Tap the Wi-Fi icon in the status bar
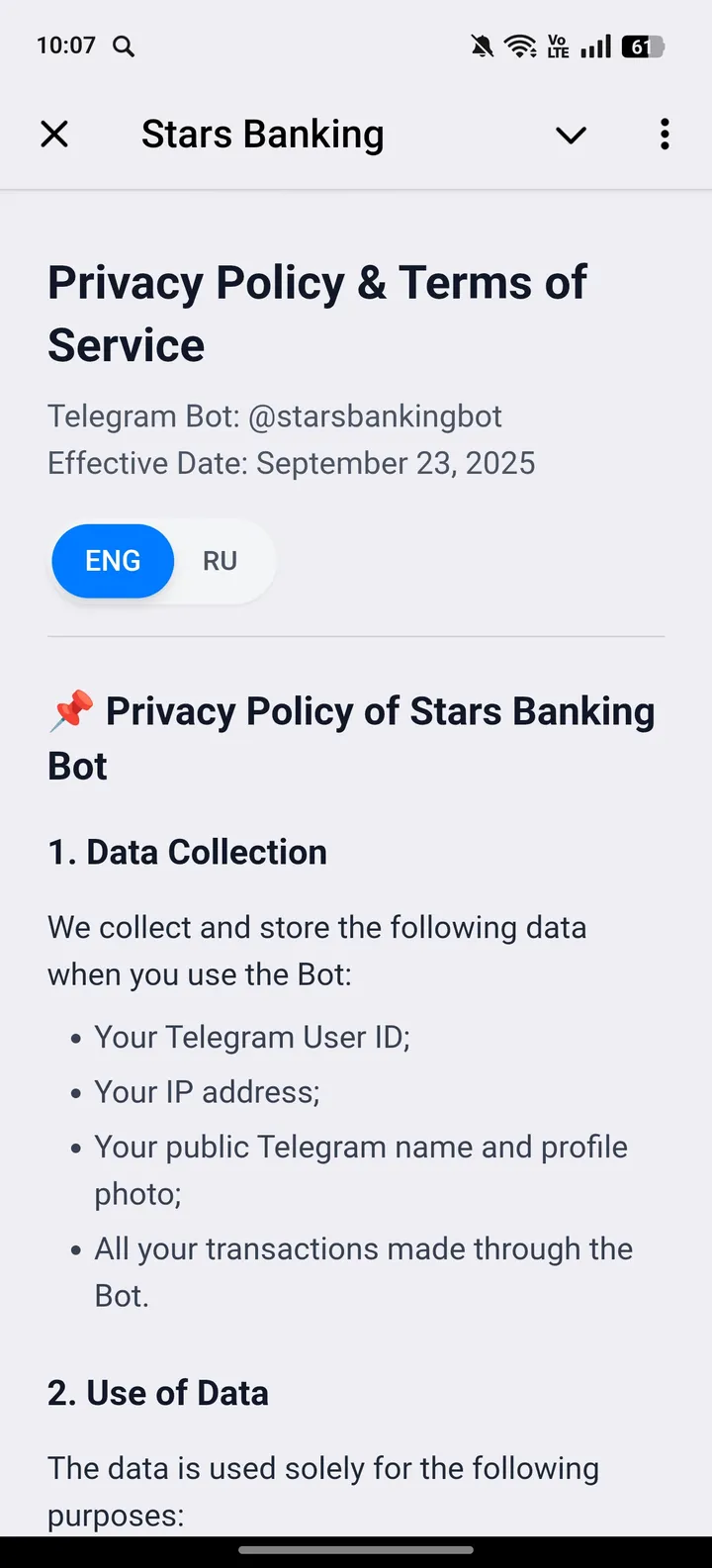 (521, 46)
